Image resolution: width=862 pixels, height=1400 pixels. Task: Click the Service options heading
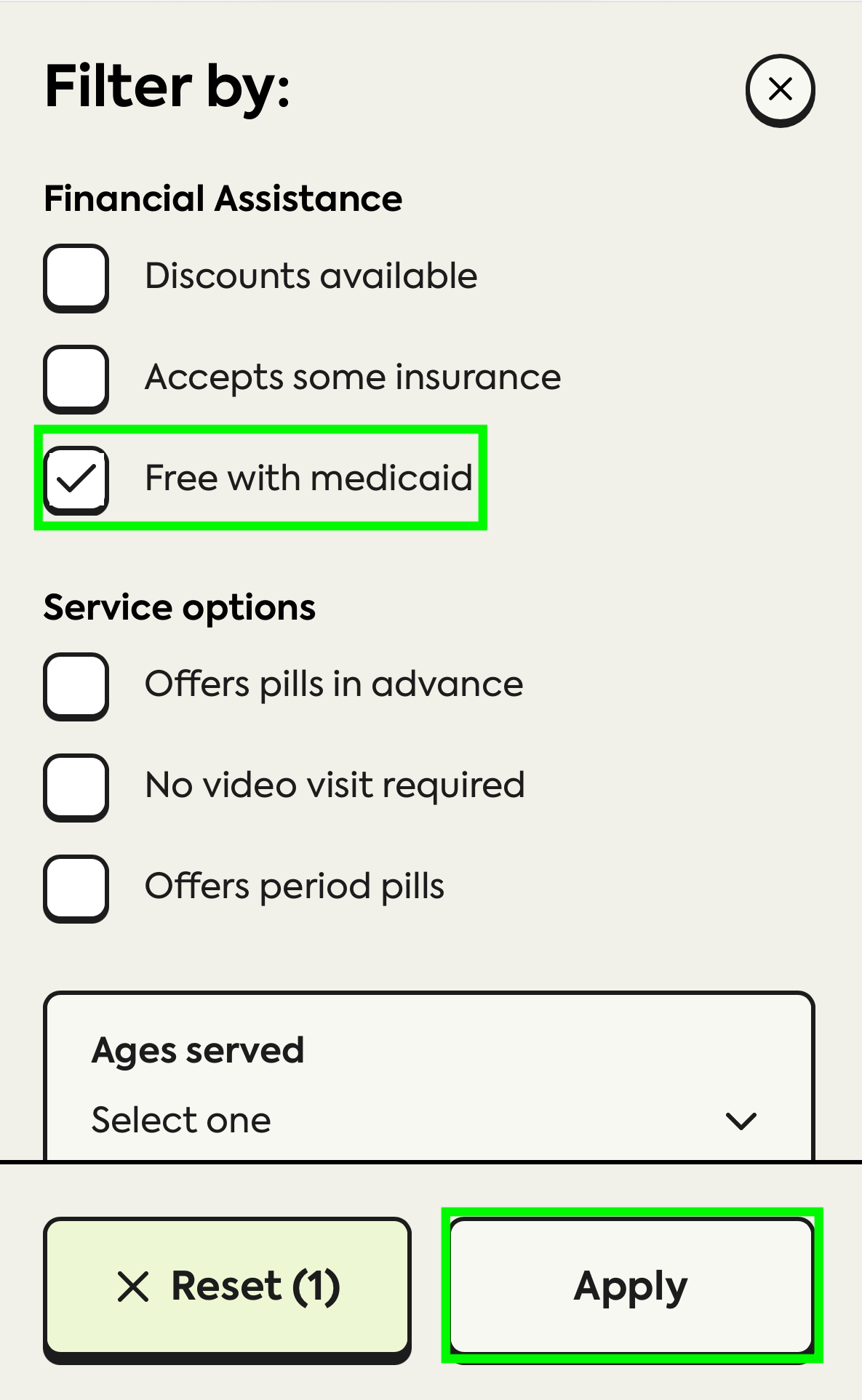180,607
